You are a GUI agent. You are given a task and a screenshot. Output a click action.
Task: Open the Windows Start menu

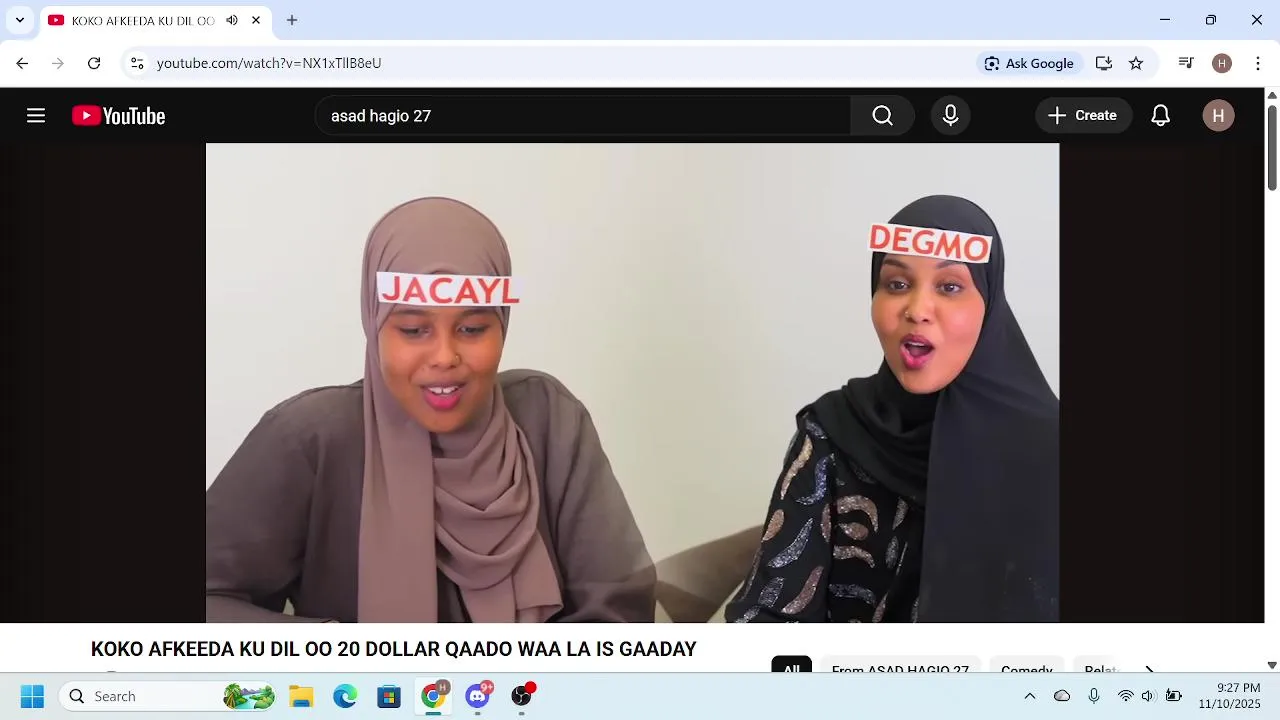click(x=32, y=696)
